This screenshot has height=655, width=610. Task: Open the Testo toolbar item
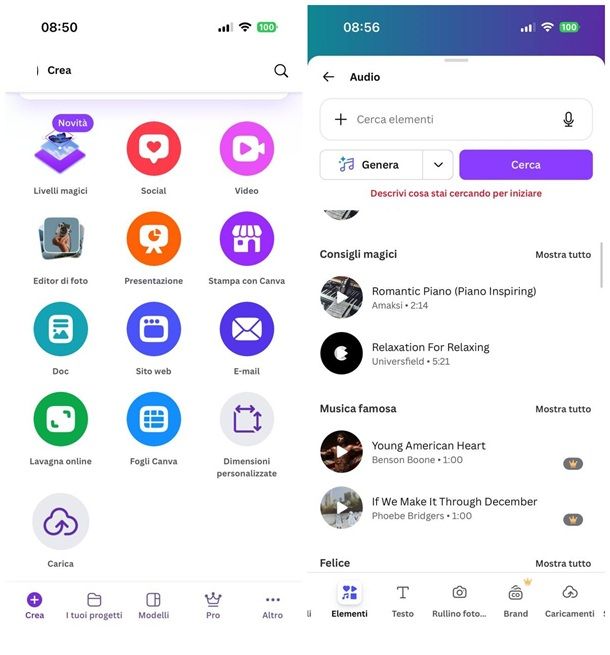402,600
